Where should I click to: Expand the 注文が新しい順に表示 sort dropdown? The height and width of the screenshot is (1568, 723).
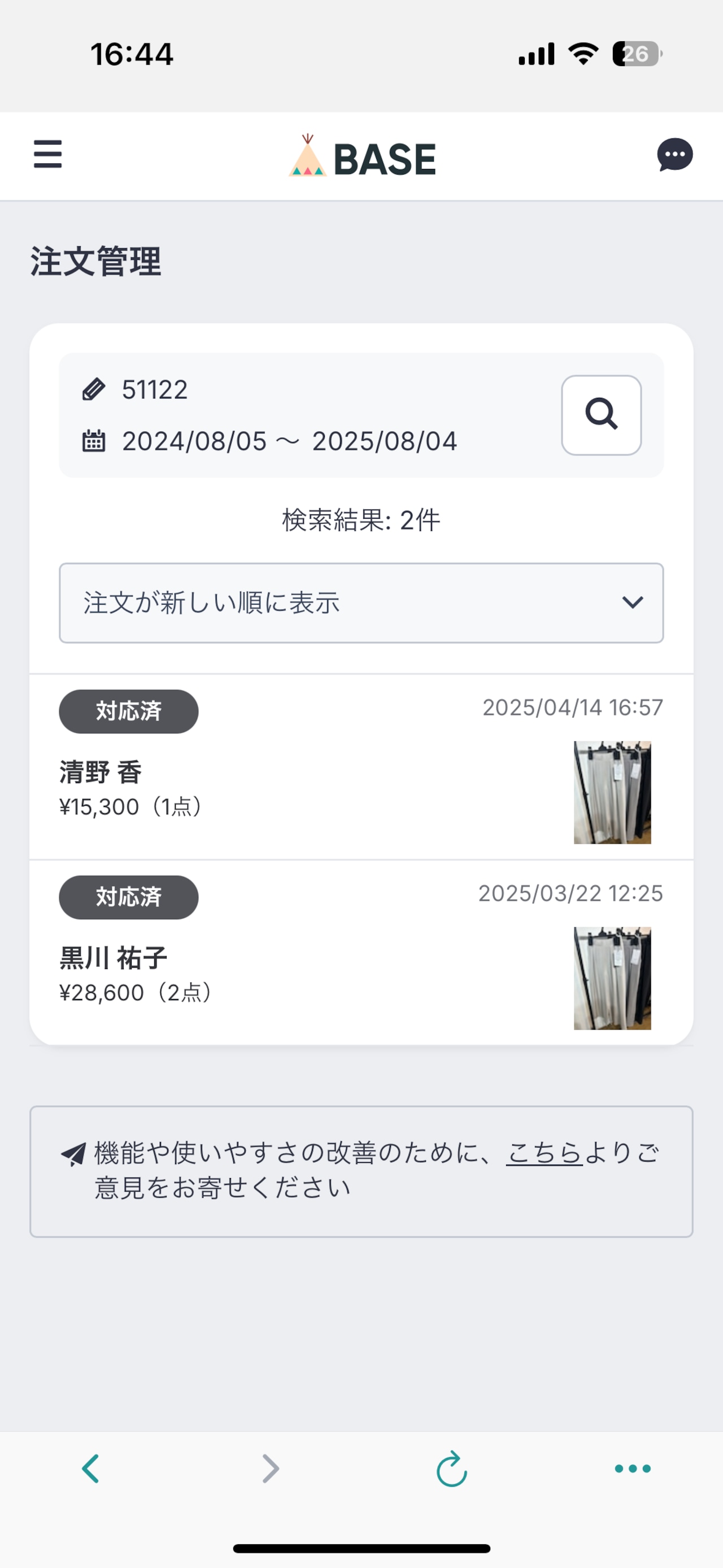click(x=361, y=602)
